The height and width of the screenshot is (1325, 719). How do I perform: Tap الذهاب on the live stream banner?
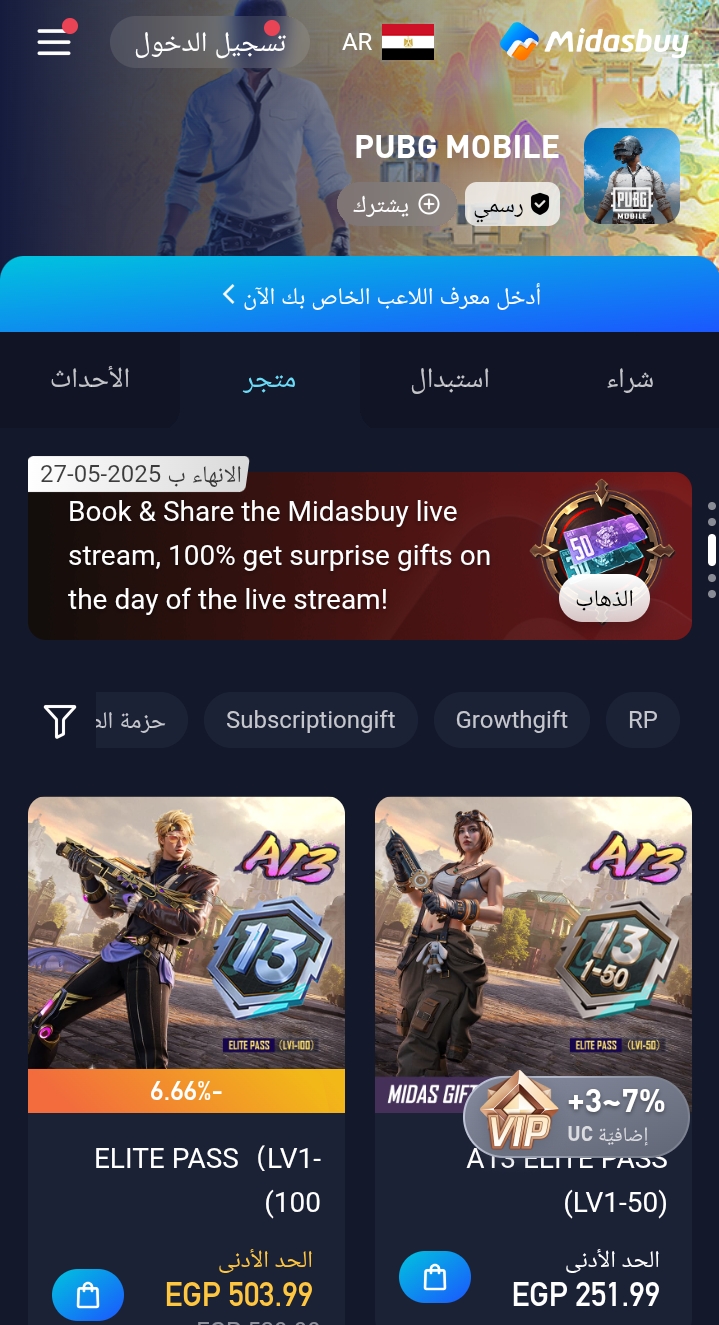[604, 599]
